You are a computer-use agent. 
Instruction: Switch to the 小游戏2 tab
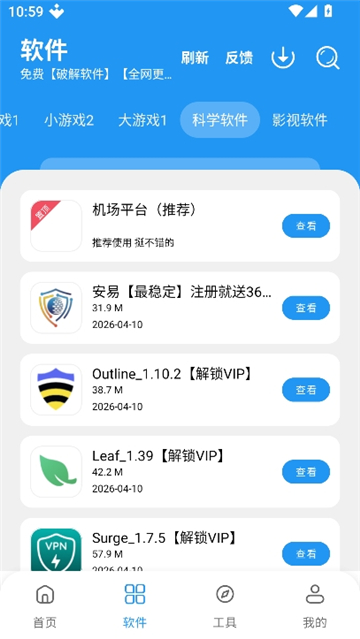tap(69, 120)
